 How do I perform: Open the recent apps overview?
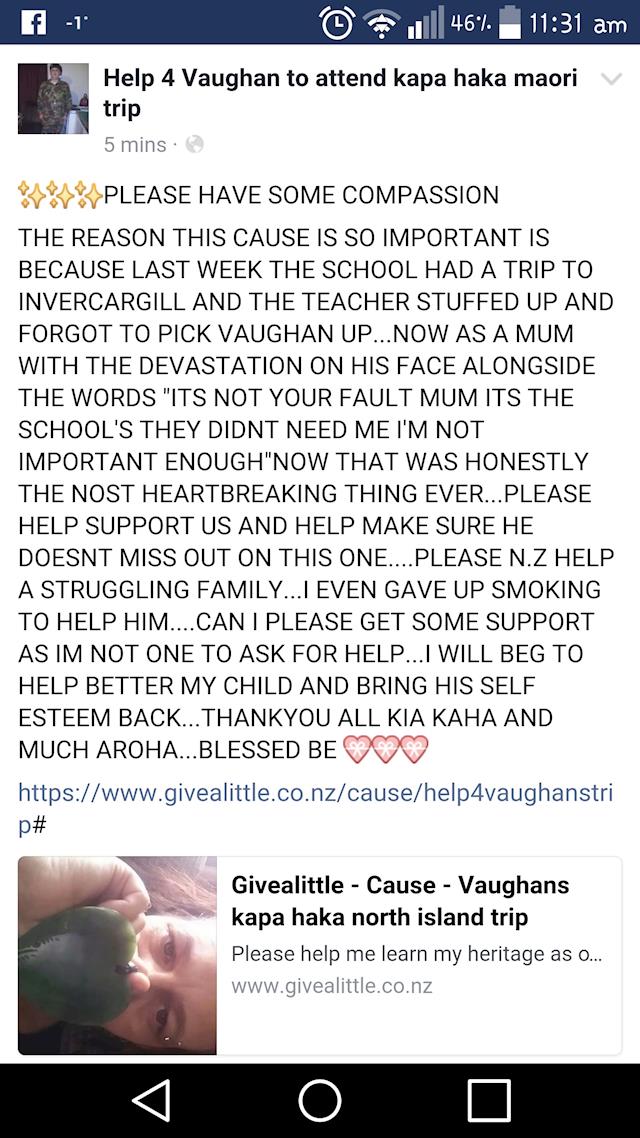489,1100
